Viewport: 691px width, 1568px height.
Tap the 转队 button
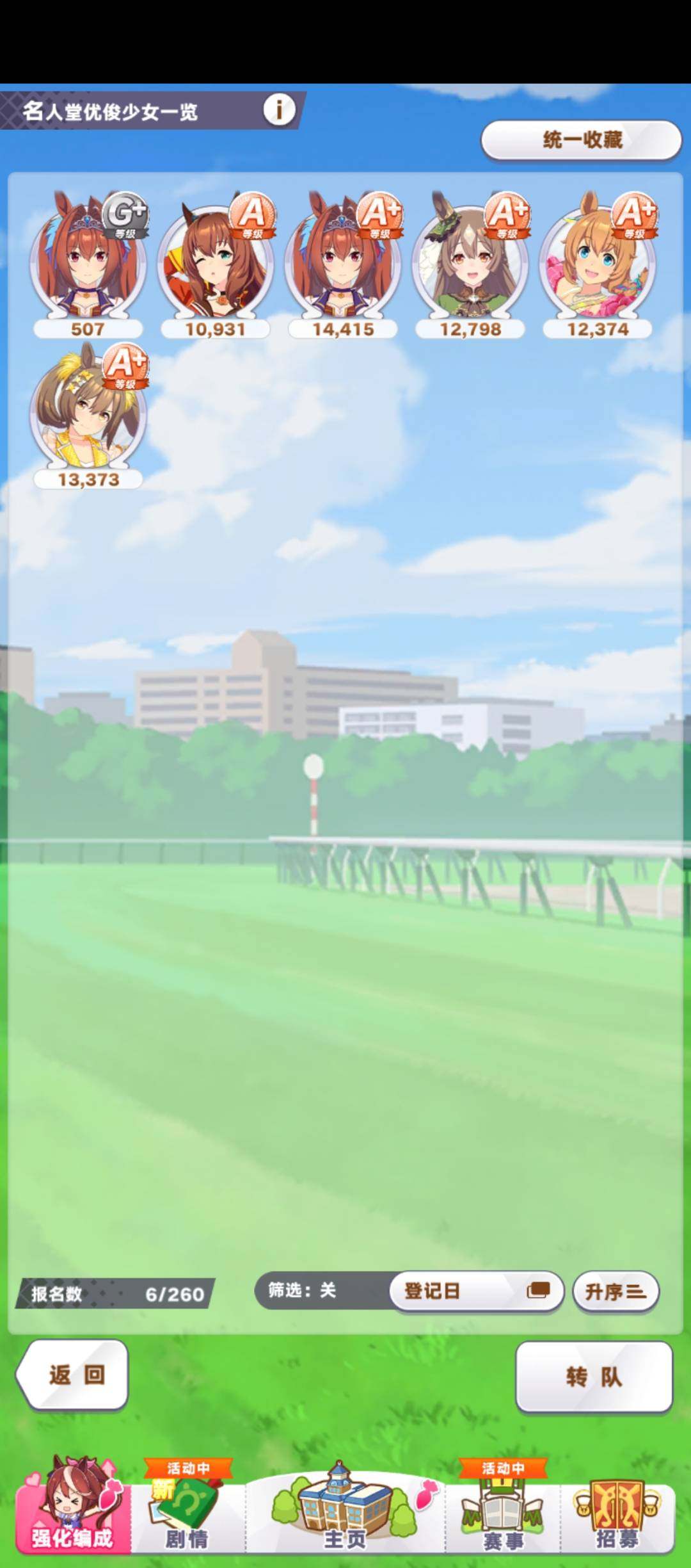point(594,1376)
